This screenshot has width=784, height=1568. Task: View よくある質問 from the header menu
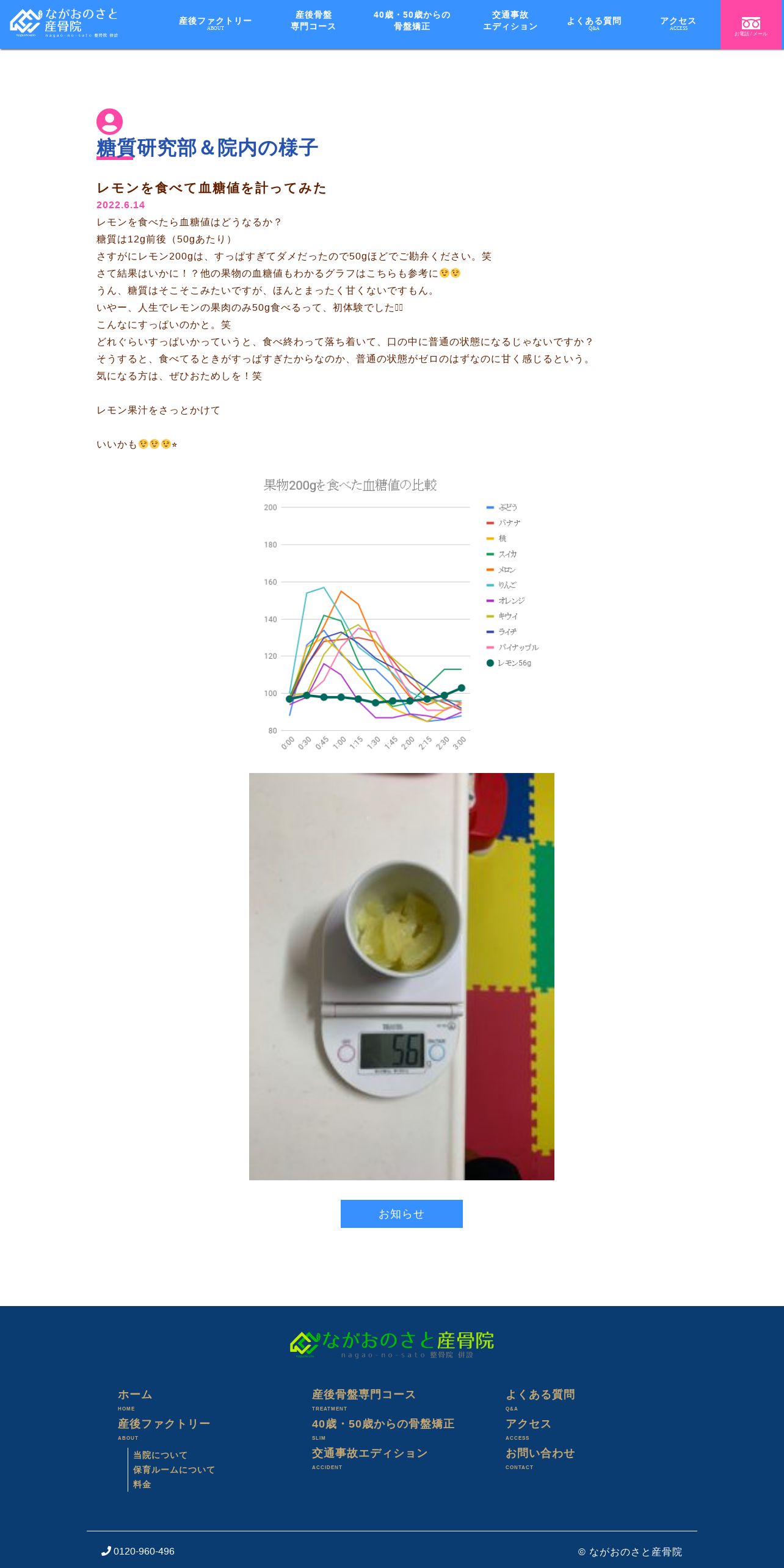click(x=594, y=23)
